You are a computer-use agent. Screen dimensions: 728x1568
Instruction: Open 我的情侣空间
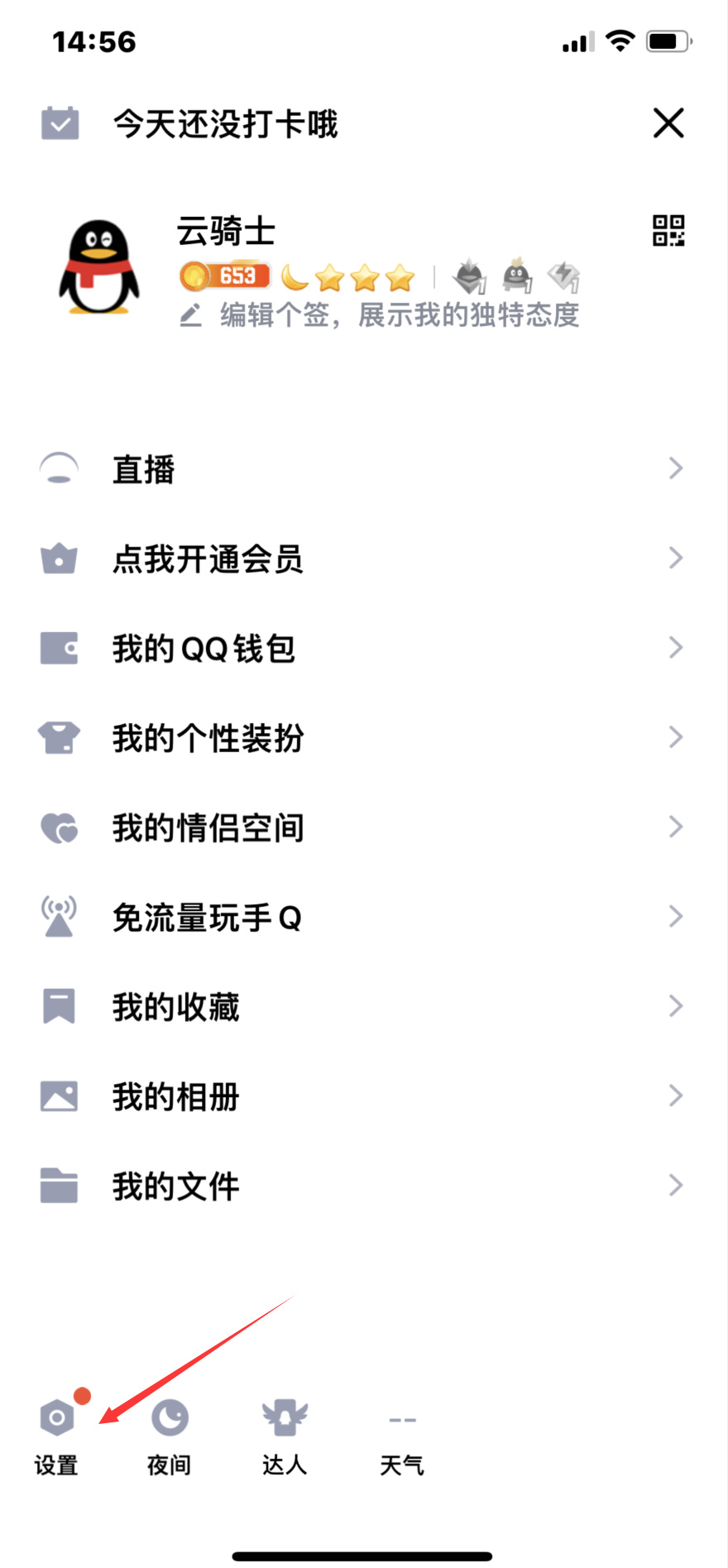362,827
